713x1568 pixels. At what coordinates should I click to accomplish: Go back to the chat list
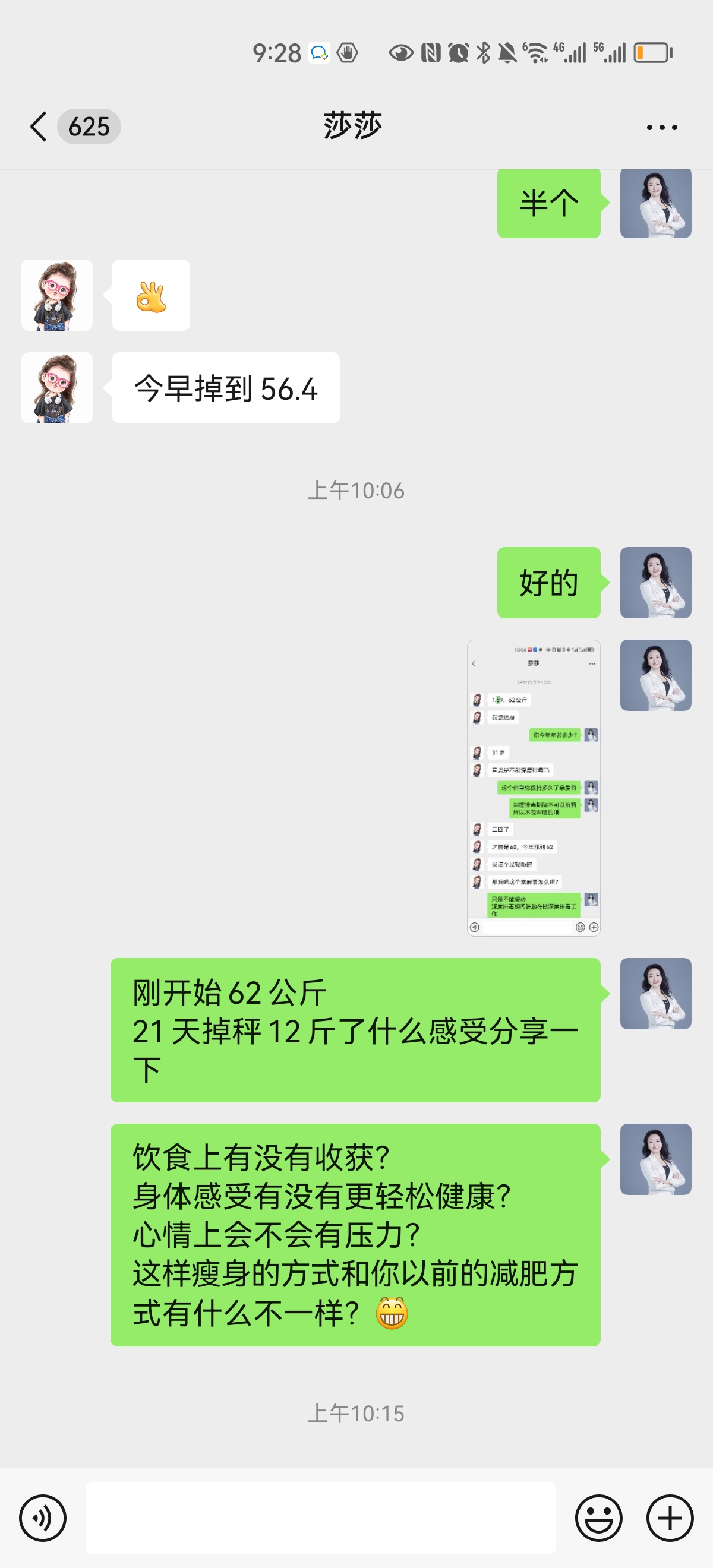tap(39, 127)
